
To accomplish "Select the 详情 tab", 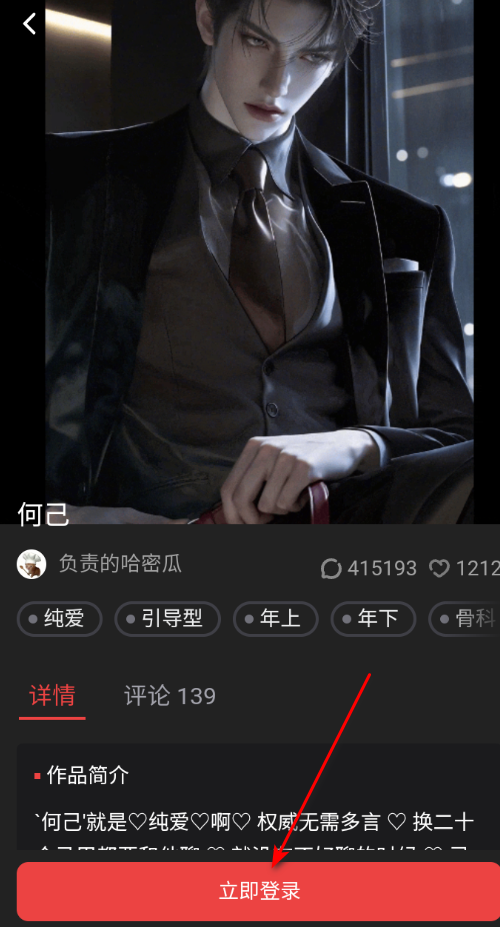I will [52, 696].
